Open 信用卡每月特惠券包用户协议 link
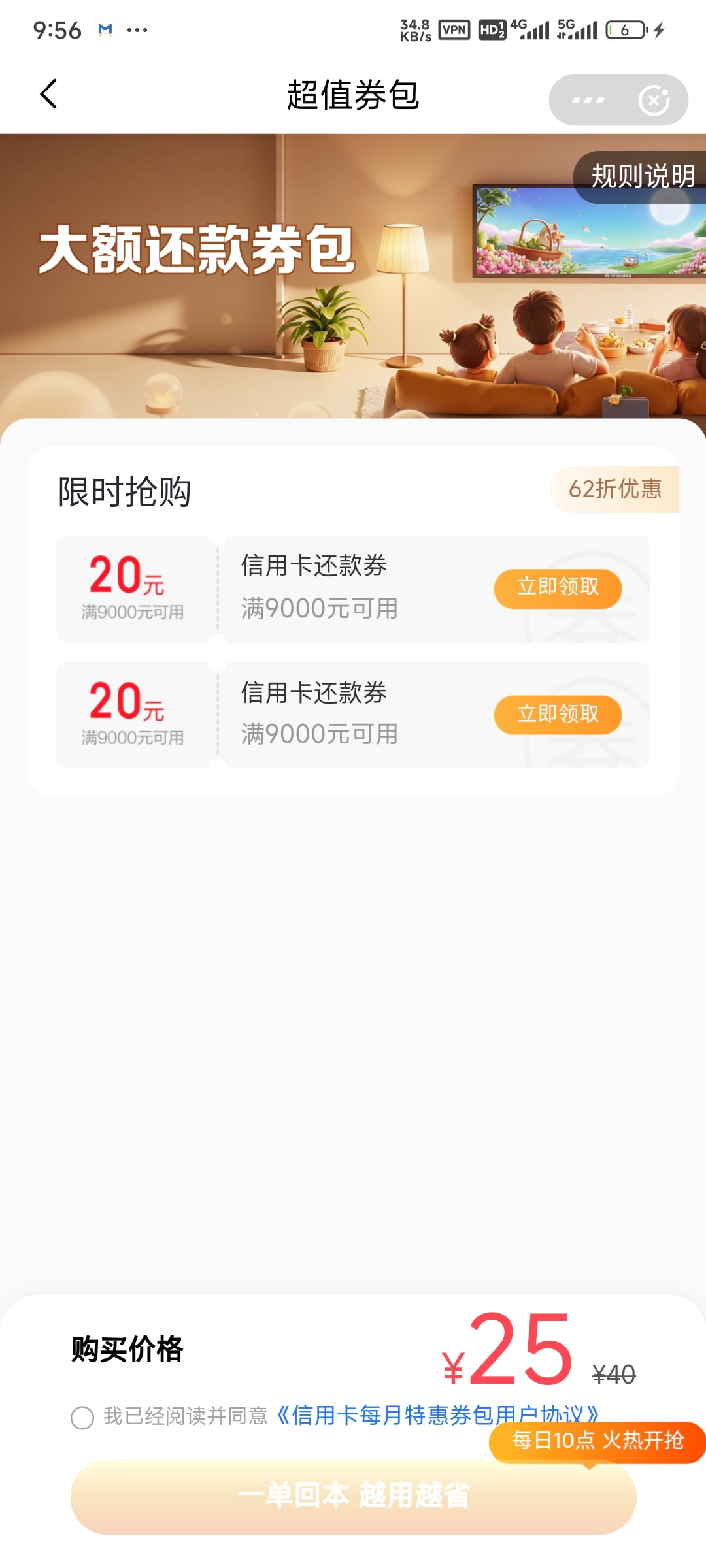This screenshot has height=1568, width=706. point(437,1415)
